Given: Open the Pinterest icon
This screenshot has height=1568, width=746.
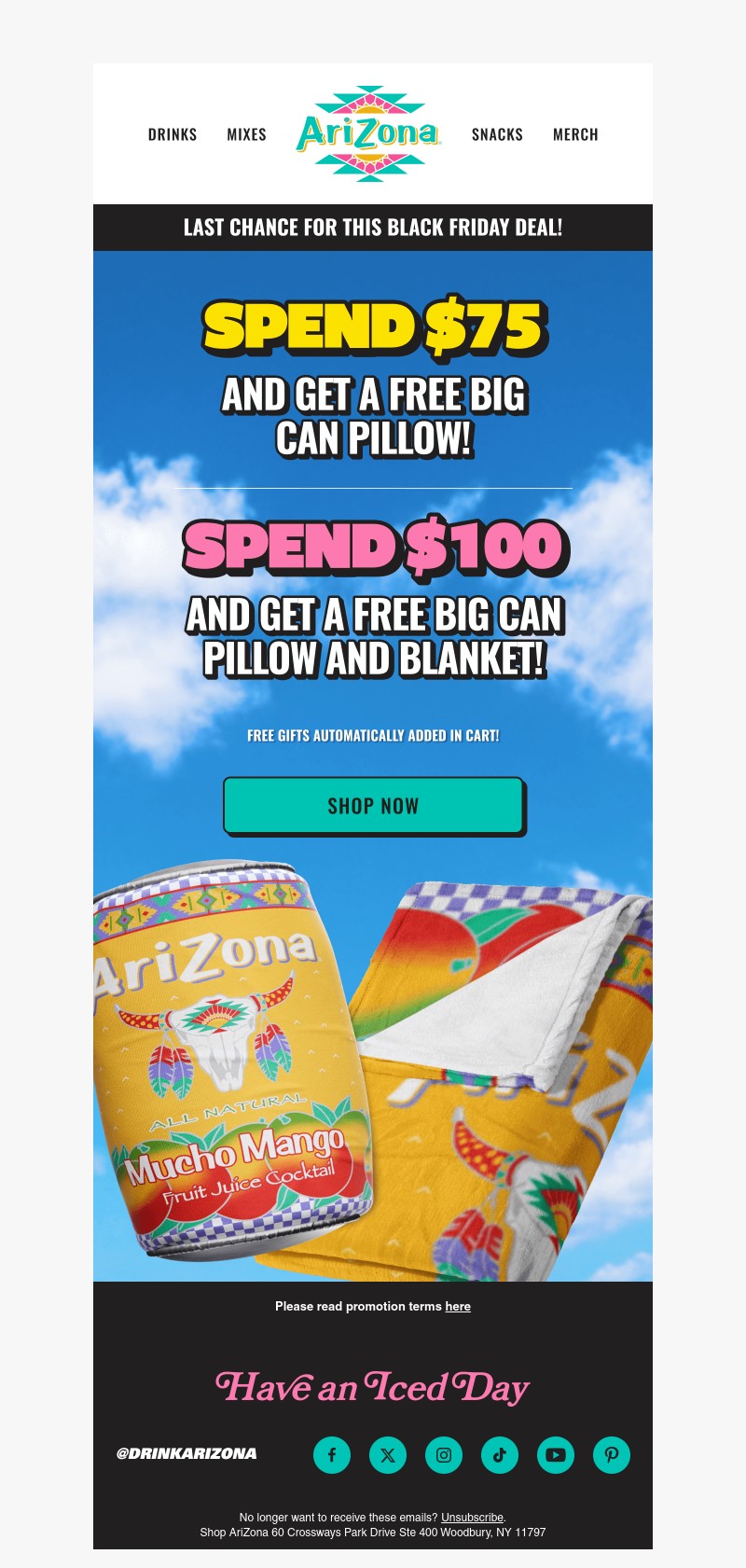Looking at the screenshot, I should [612, 1455].
